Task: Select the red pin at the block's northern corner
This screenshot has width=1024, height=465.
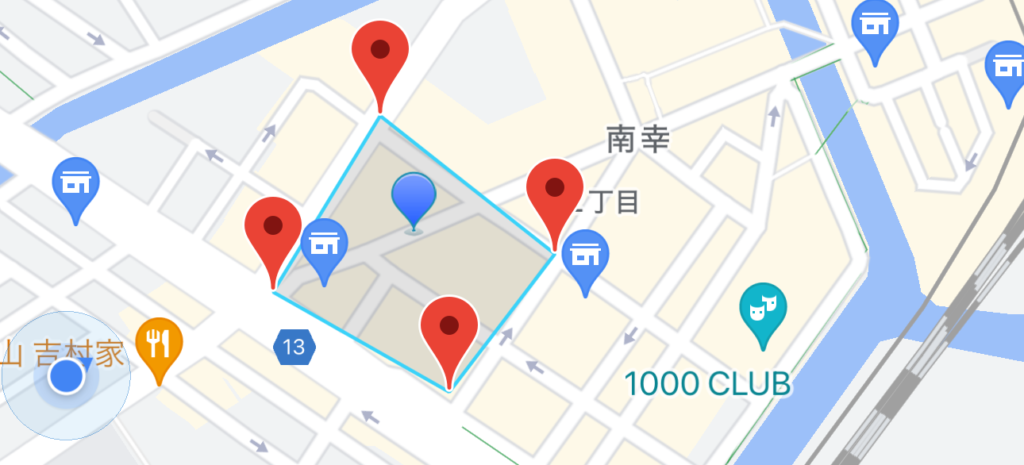Action: point(381,55)
